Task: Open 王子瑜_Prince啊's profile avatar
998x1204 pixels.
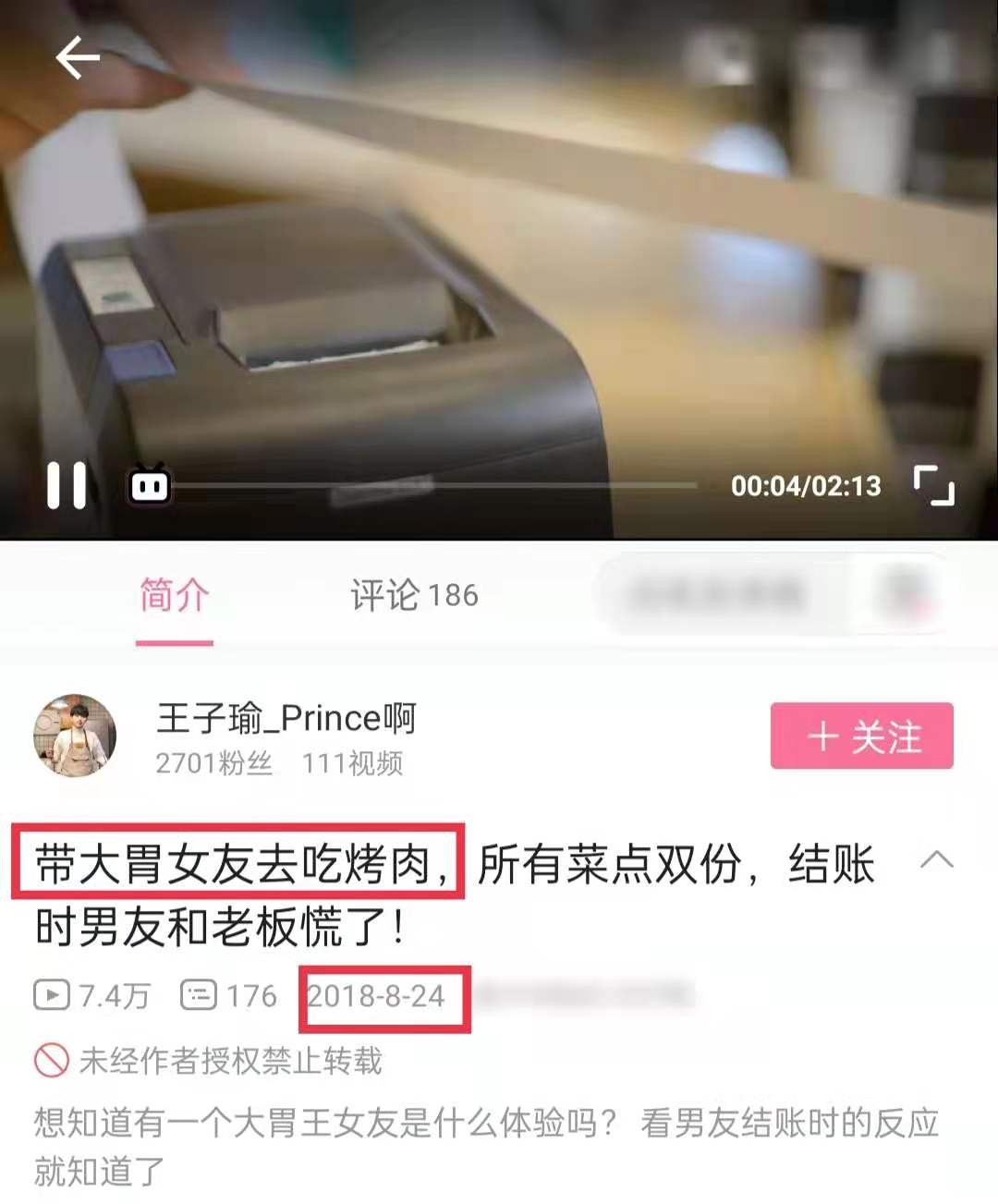Action: point(75,736)
